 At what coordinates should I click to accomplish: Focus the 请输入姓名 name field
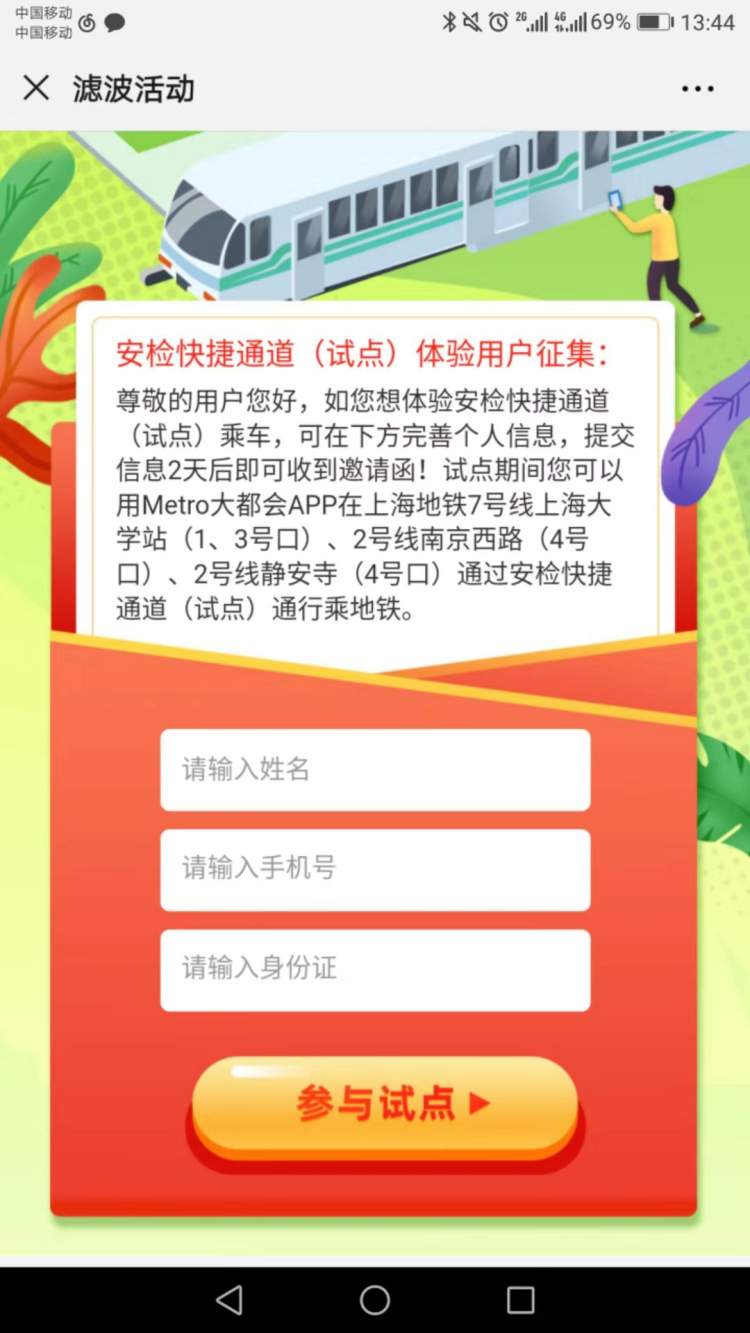click(375, 769)
